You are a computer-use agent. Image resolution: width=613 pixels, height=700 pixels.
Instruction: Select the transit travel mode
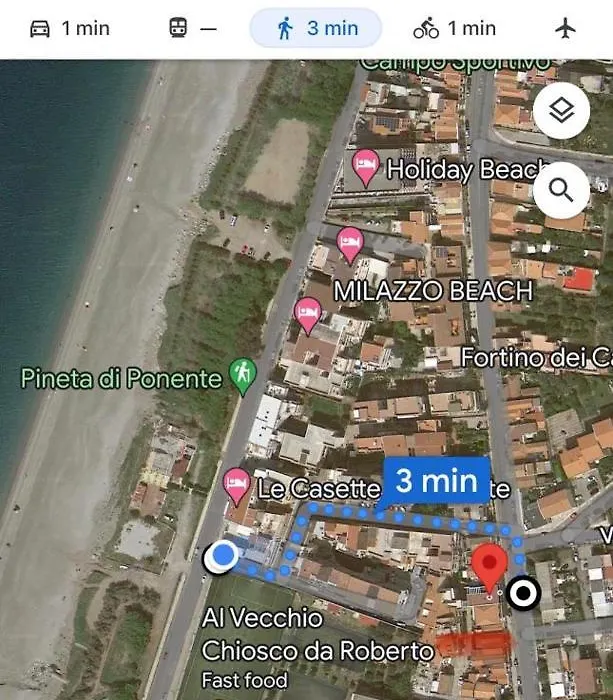[192, 28]
